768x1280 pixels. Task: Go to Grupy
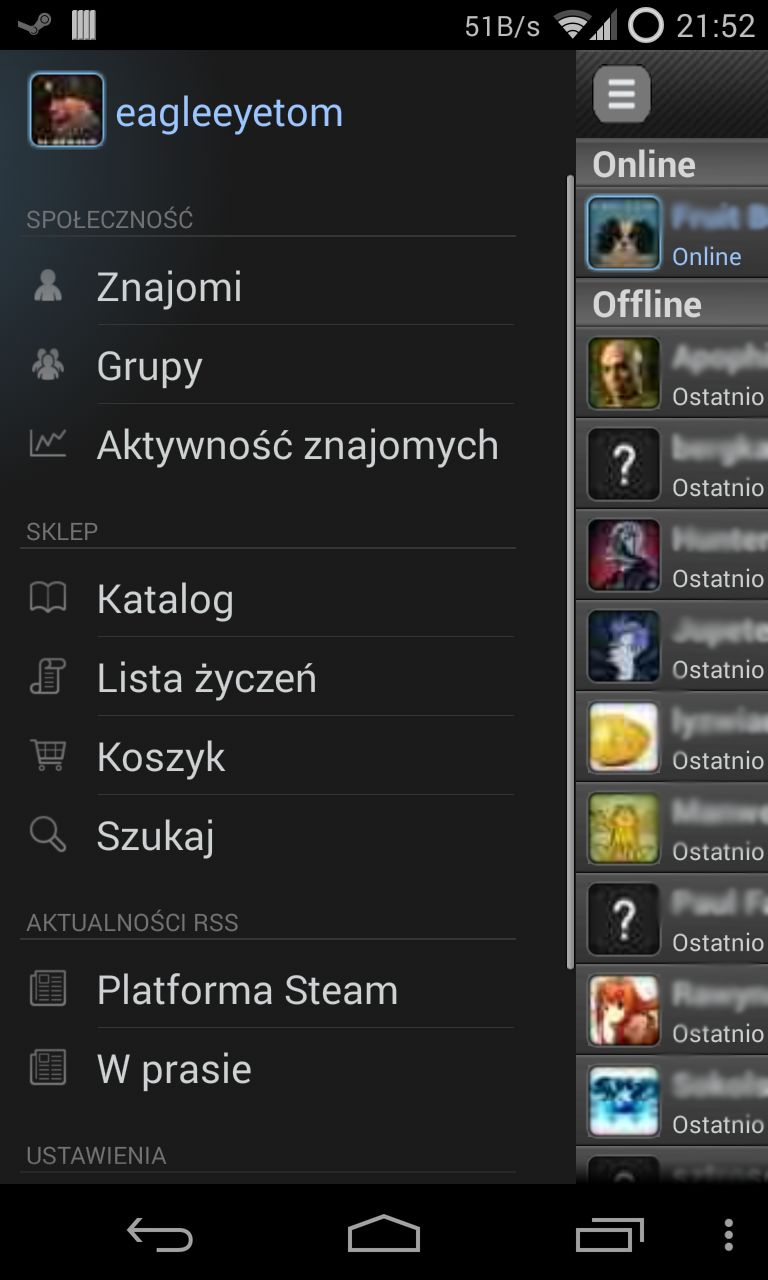pyautogui.click(x=270, y=365)
